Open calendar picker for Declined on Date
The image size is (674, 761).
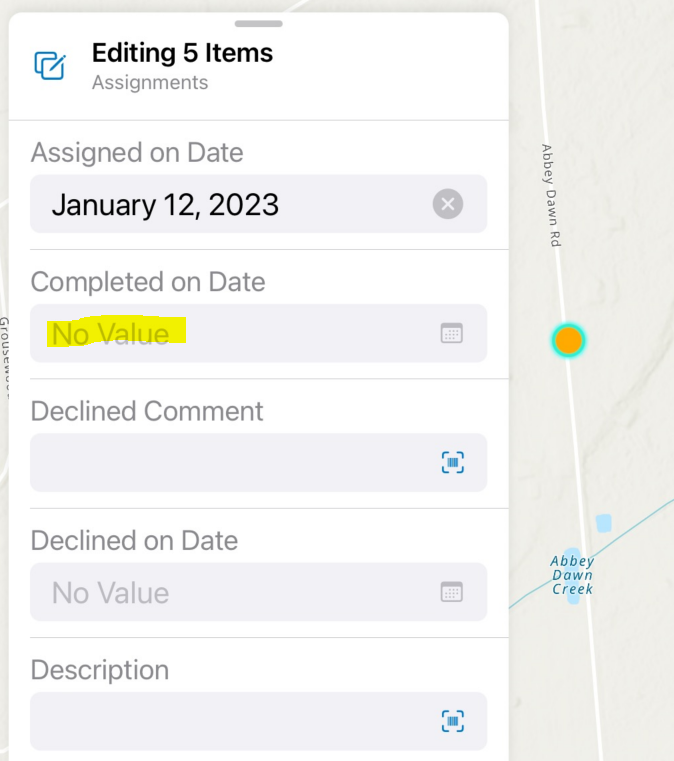tap(452, 592)
